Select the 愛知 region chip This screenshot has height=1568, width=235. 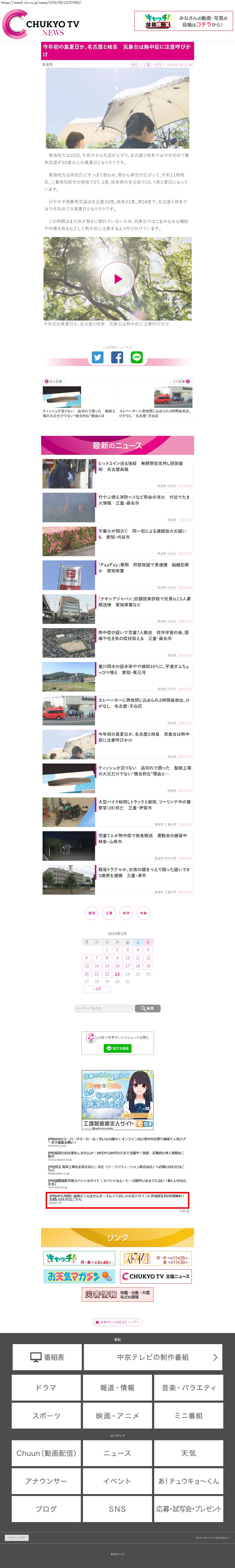(x=92, y=913)
